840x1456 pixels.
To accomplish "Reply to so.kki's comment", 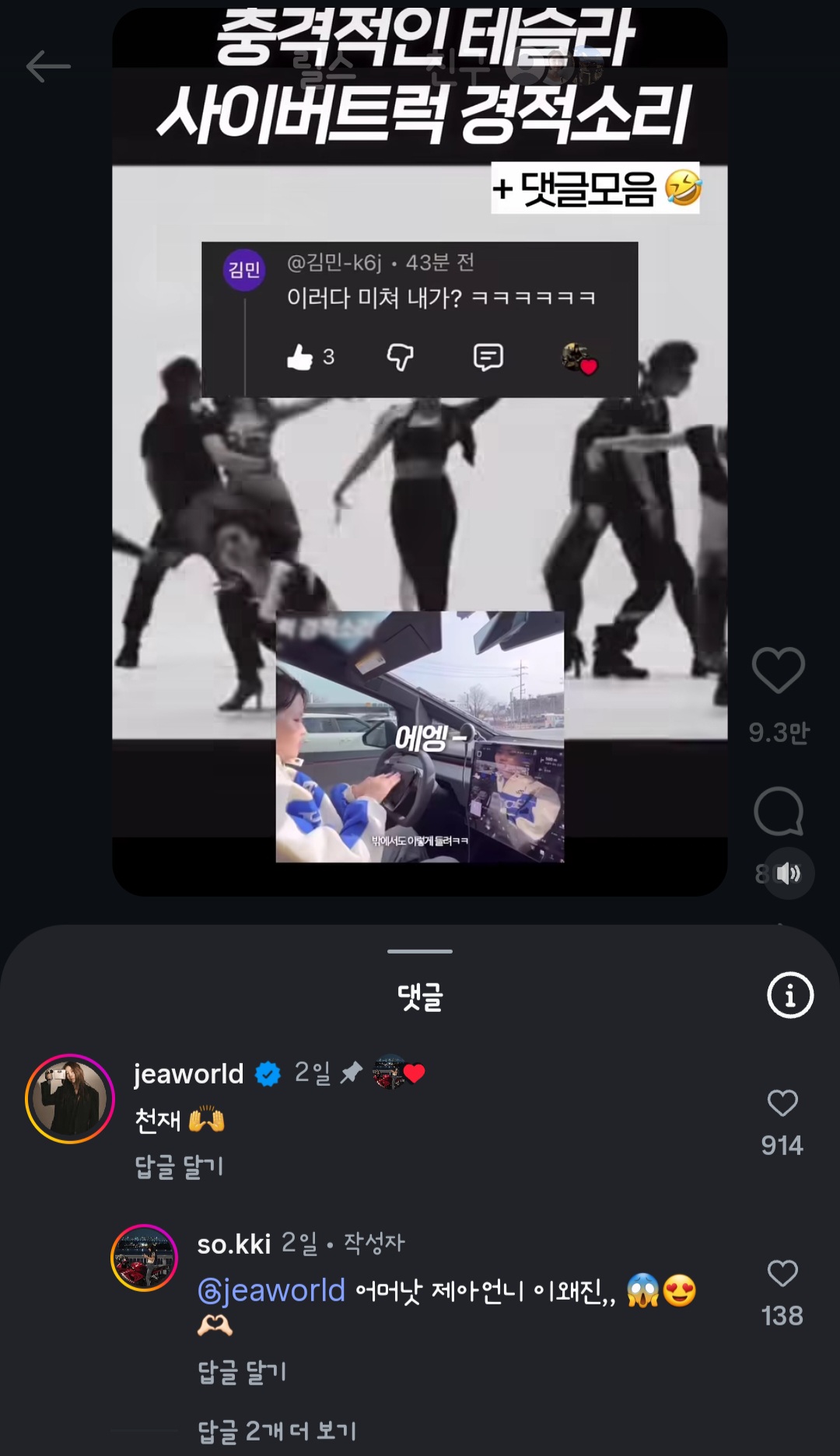I will (x=242, y=1372).
